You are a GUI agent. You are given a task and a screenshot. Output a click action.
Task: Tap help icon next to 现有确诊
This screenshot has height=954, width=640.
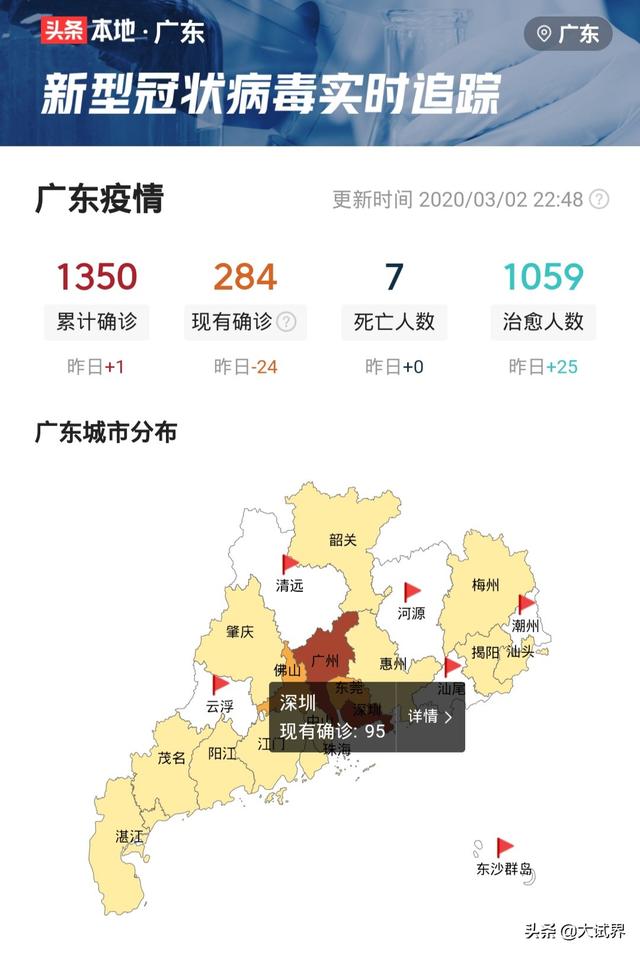(x=287, y=322)
